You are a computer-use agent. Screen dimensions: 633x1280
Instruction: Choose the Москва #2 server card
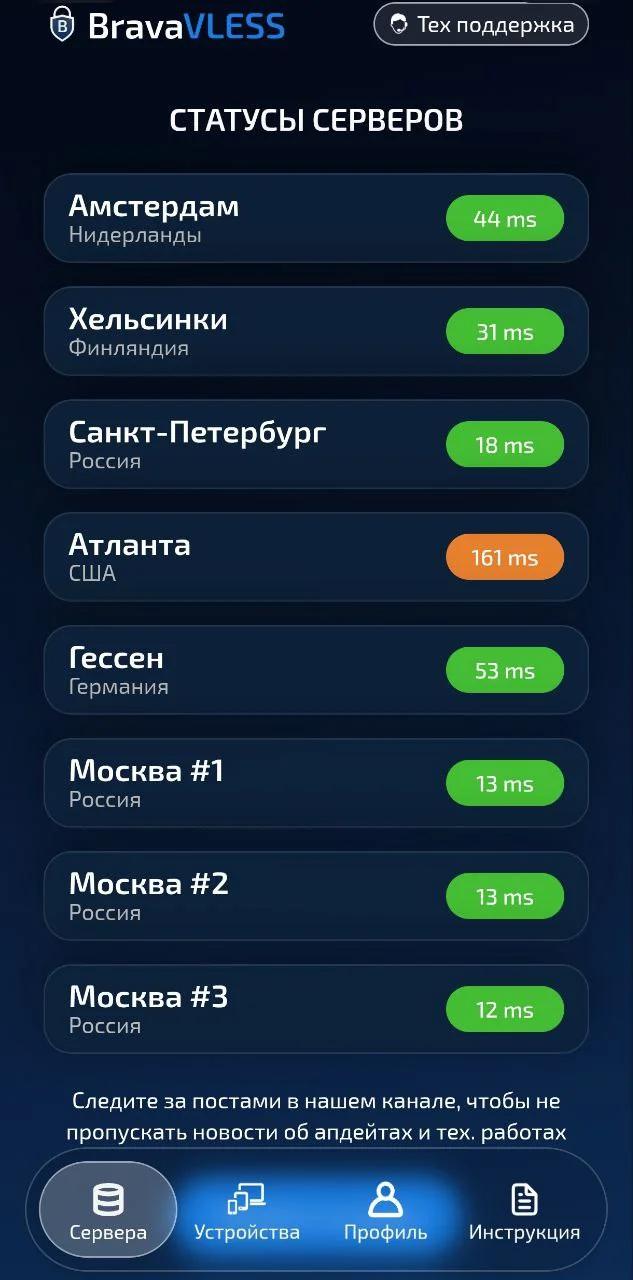(316, 897)
